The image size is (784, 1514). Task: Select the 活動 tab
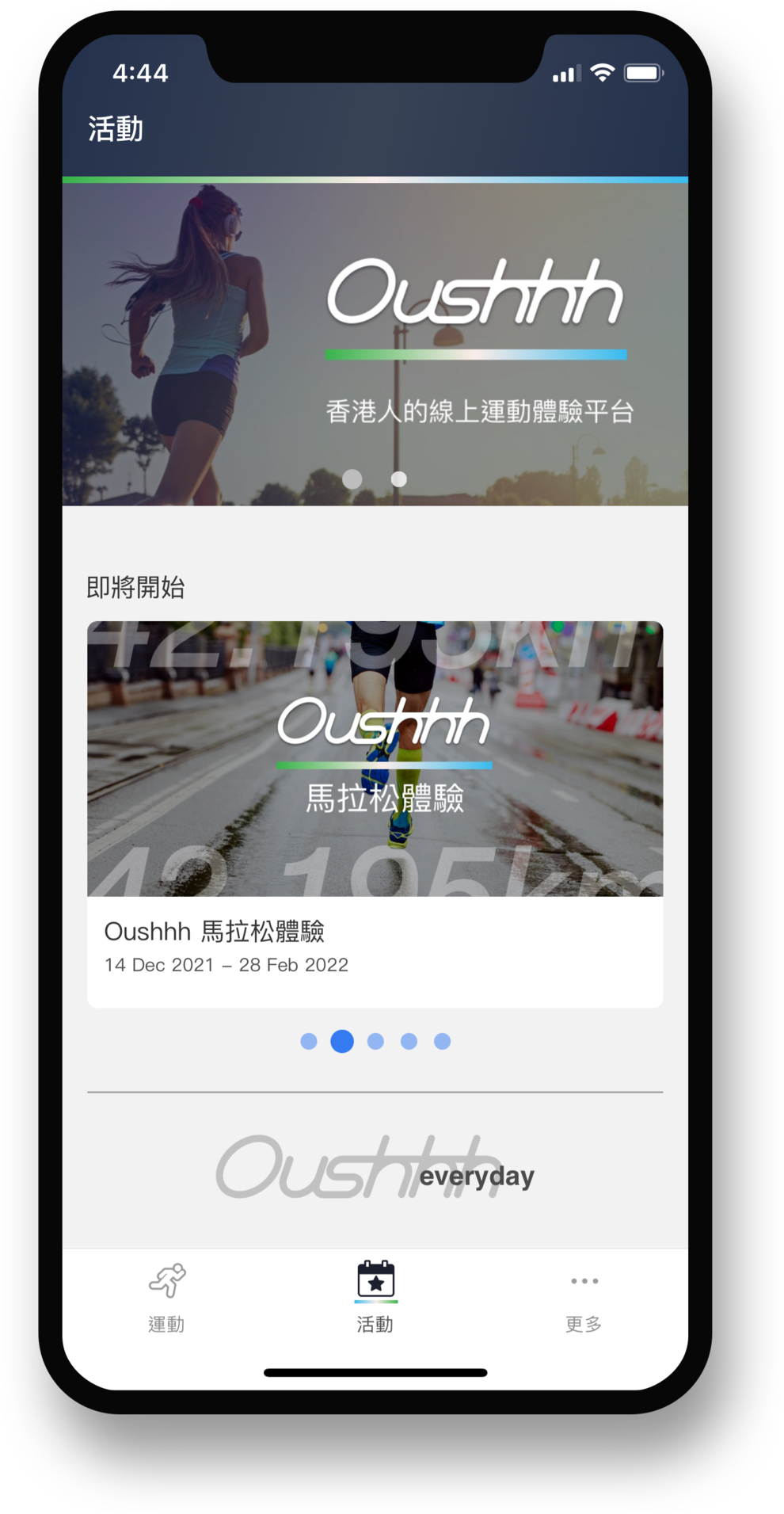(x=375, y=1297)
